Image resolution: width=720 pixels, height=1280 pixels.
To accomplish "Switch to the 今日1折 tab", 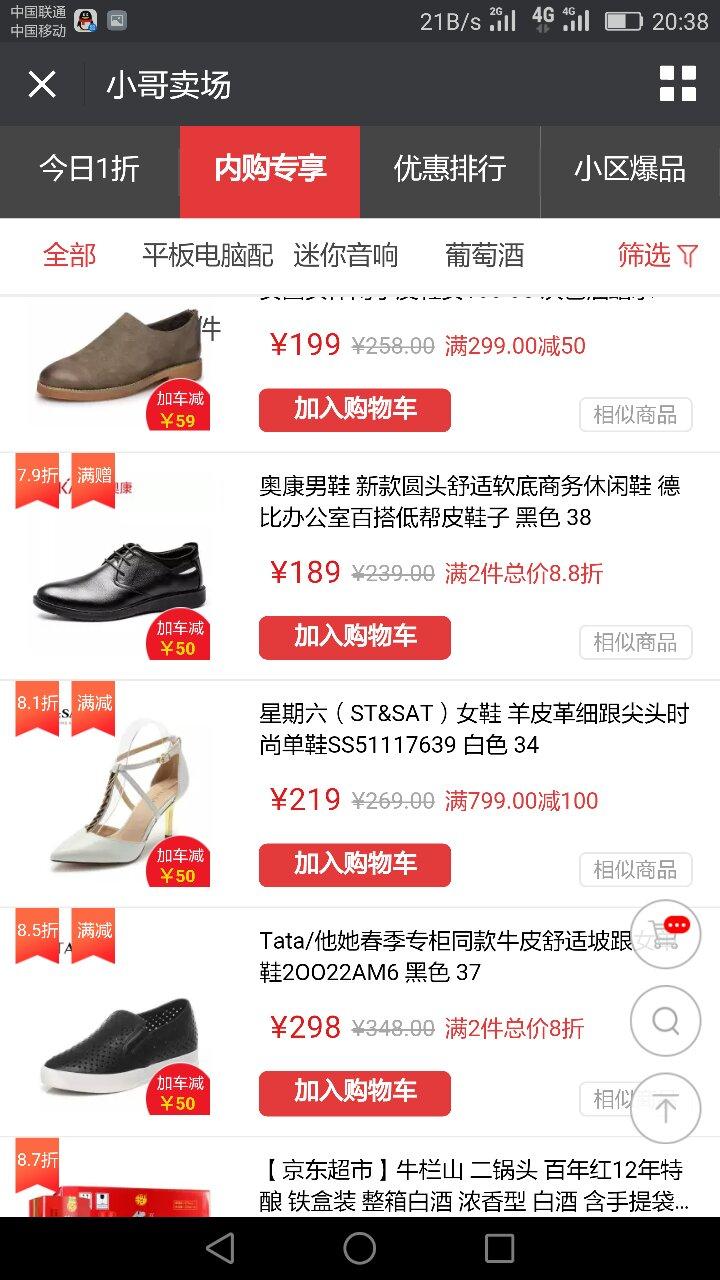I will click(90, 170).
